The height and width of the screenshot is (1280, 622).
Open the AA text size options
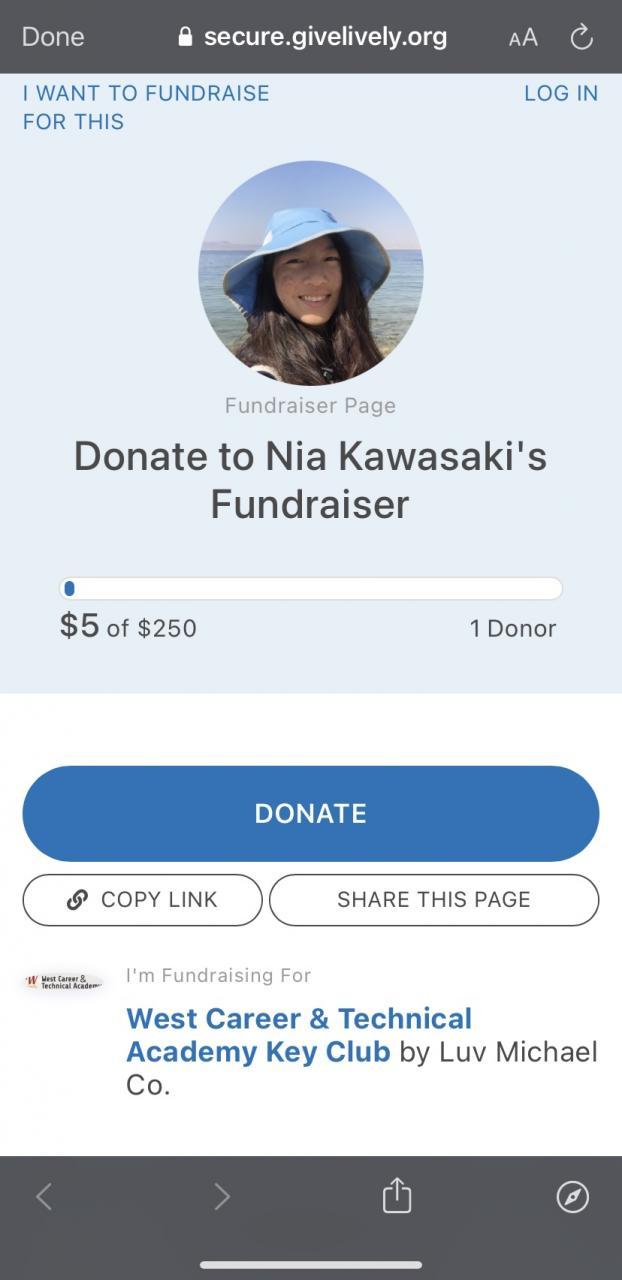523,38
